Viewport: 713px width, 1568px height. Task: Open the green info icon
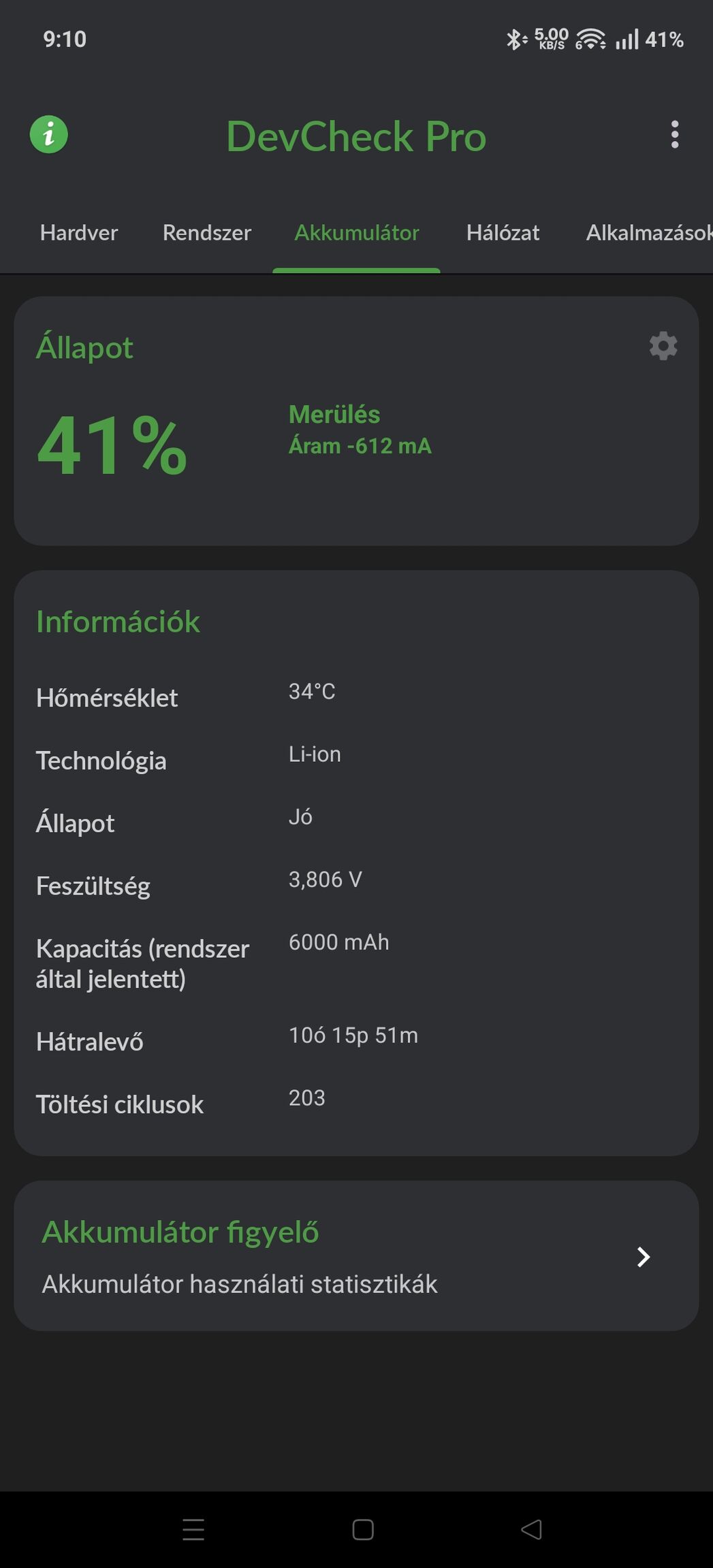click(x=49, y=134)
